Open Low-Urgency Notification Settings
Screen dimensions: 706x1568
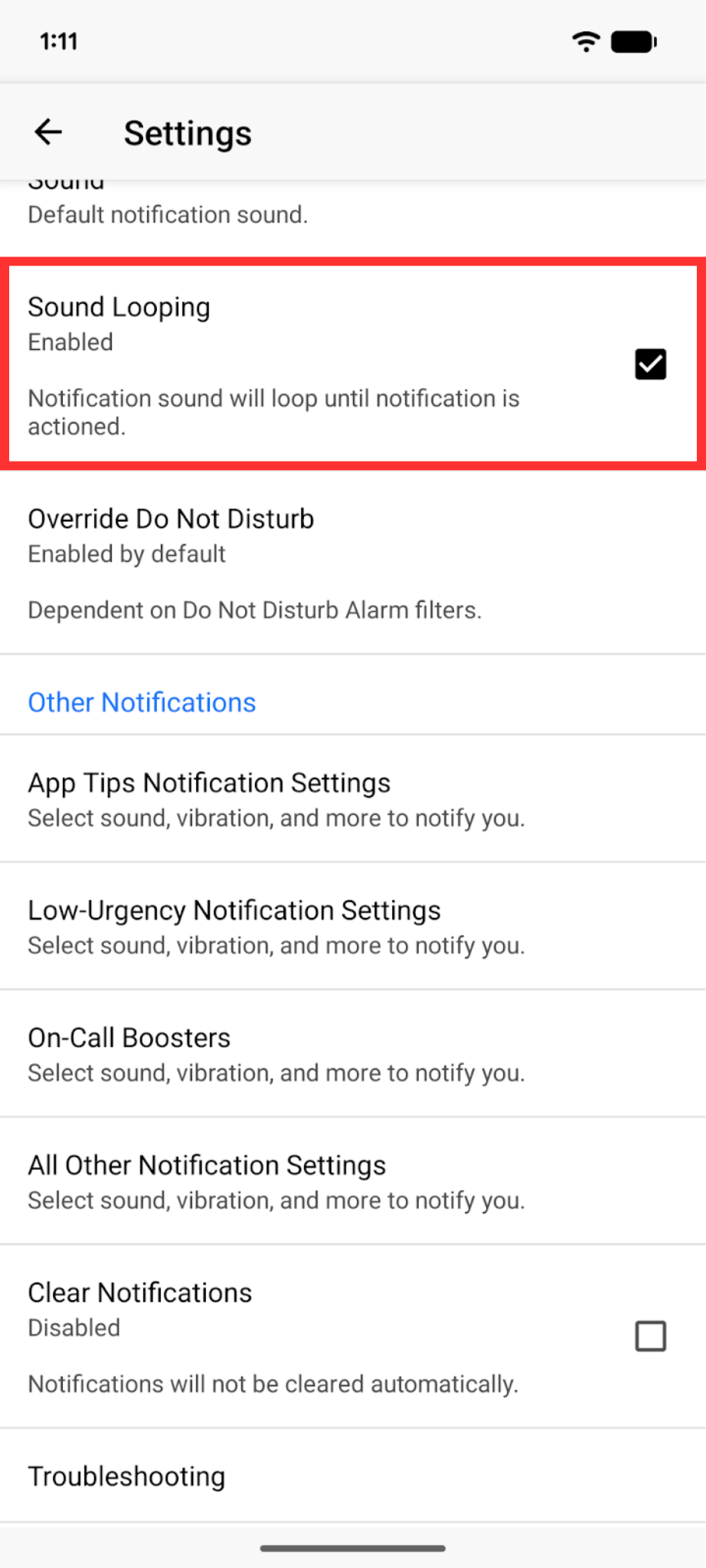pos(352,926)
